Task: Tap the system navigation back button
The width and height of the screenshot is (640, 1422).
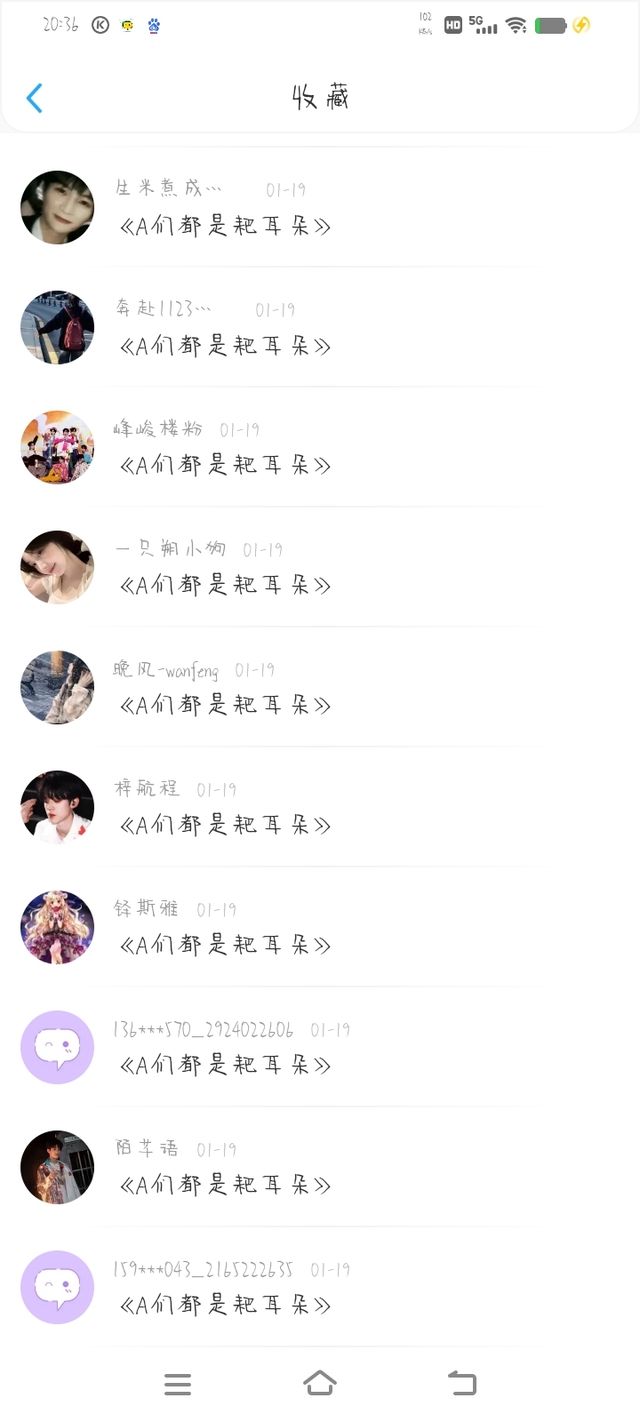Action: (x=462, y=1383)
